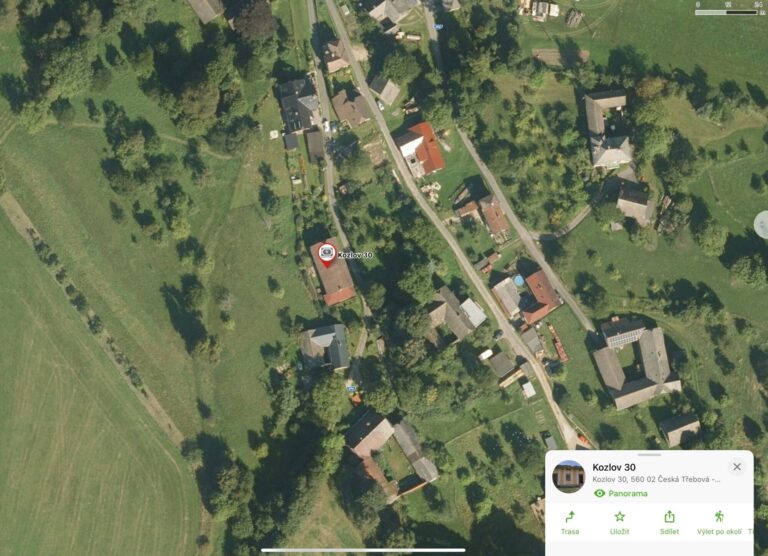This screenshot has width=768, height=556.
Task: Plan a route with Trasa
Action: point(570,522)
